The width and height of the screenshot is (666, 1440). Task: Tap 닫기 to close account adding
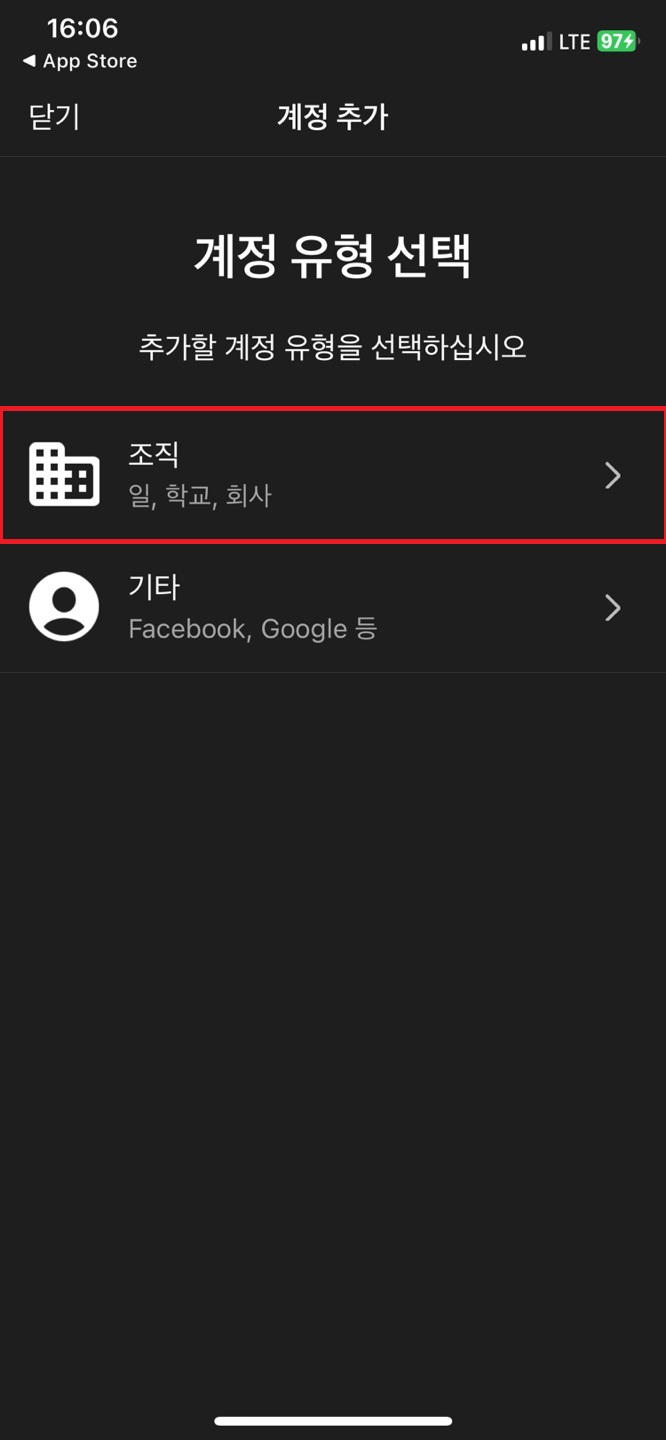(54, 117)
